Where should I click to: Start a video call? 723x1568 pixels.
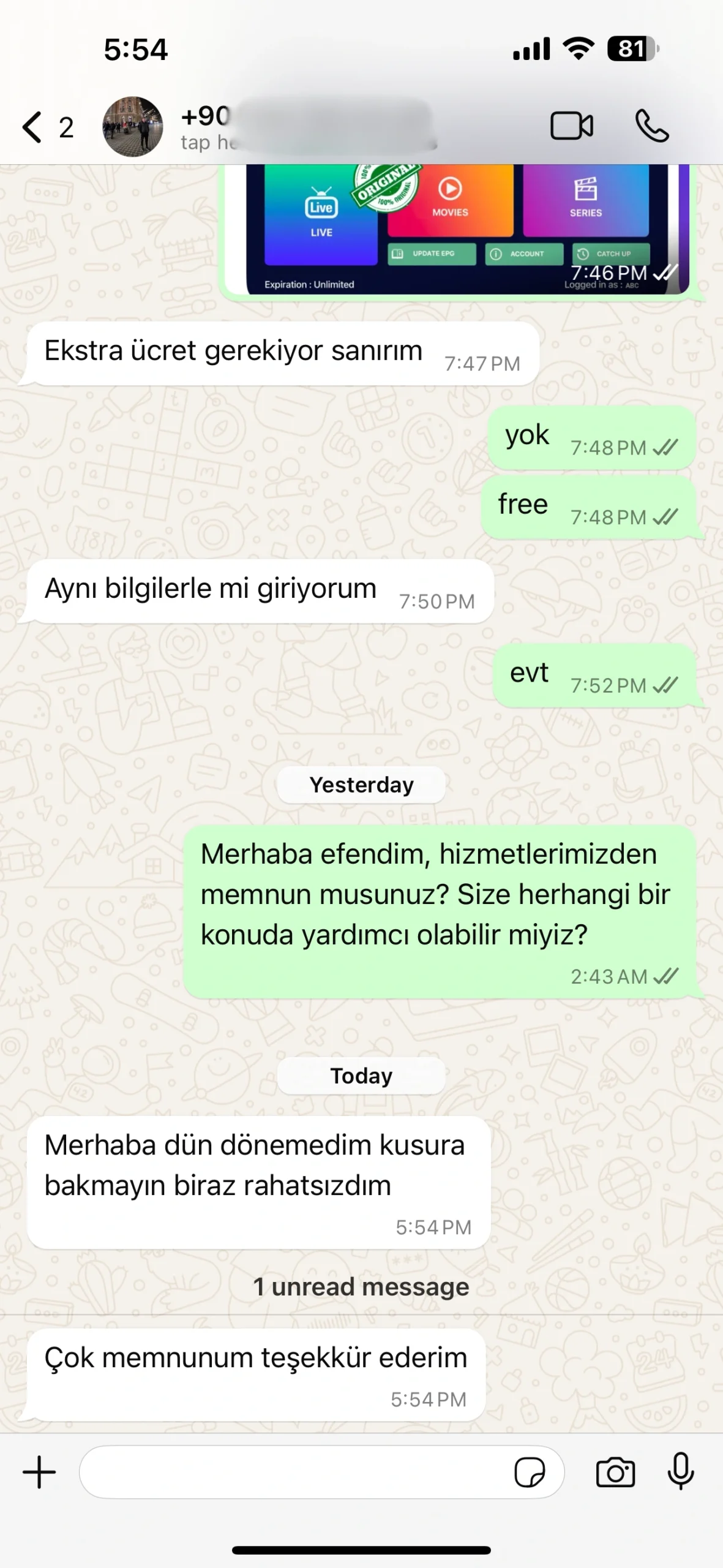pos(571,126)
